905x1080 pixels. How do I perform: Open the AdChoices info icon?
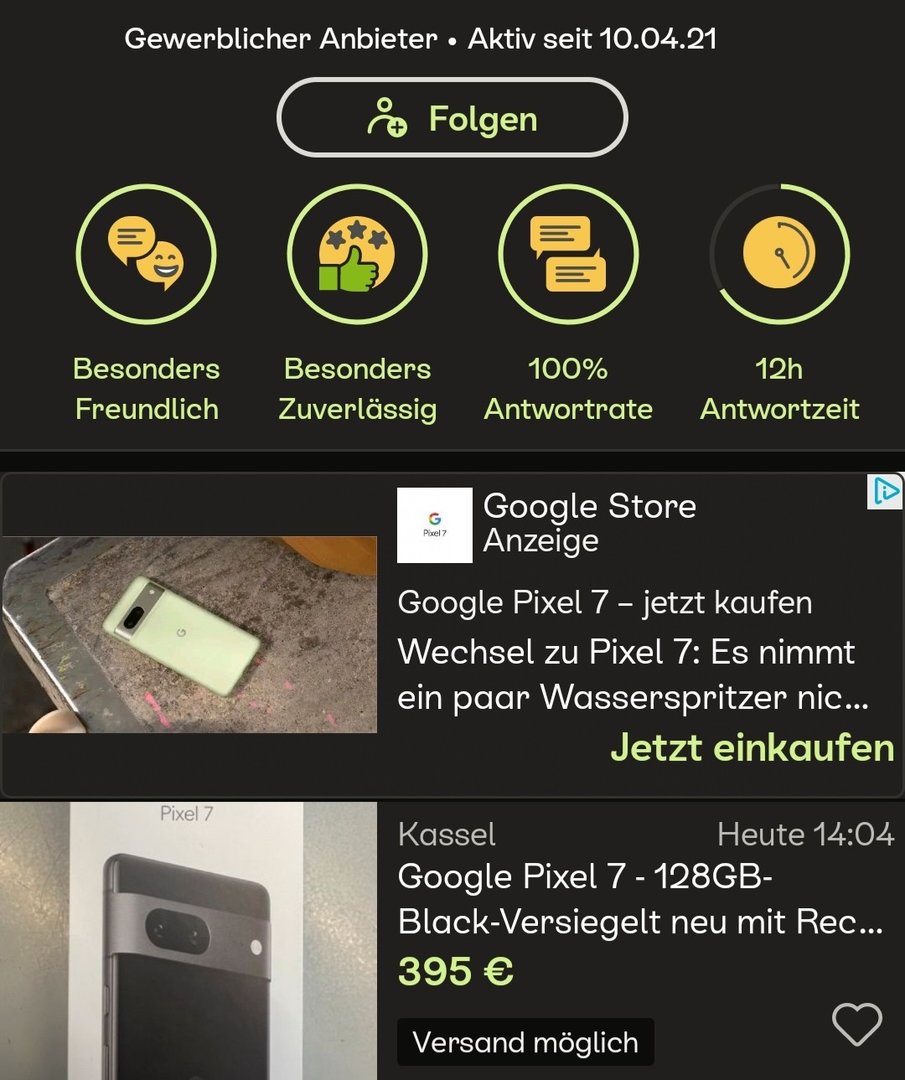[x=885, y=492]
